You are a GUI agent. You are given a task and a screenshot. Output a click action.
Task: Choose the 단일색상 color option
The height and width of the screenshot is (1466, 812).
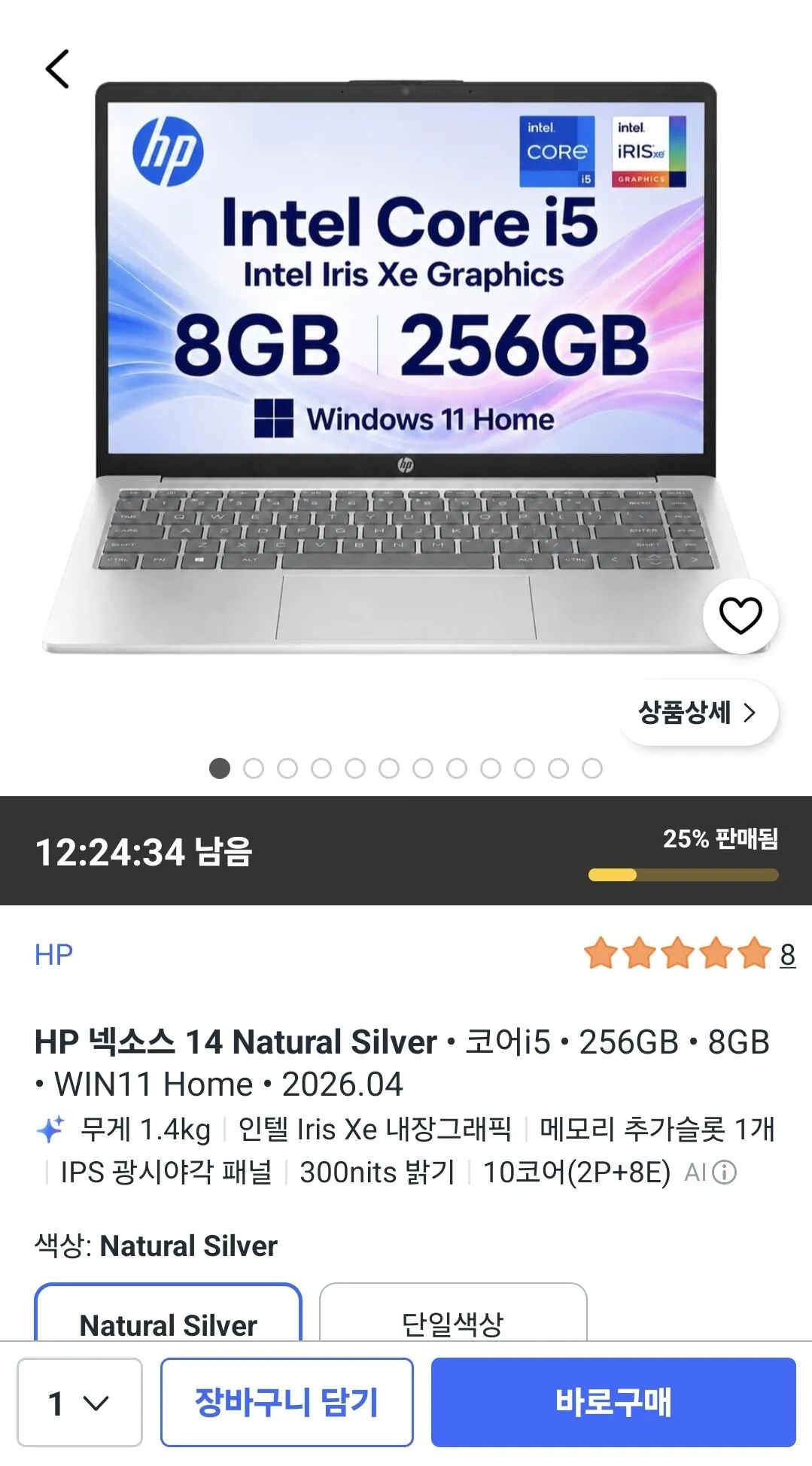click(453, 1312)
